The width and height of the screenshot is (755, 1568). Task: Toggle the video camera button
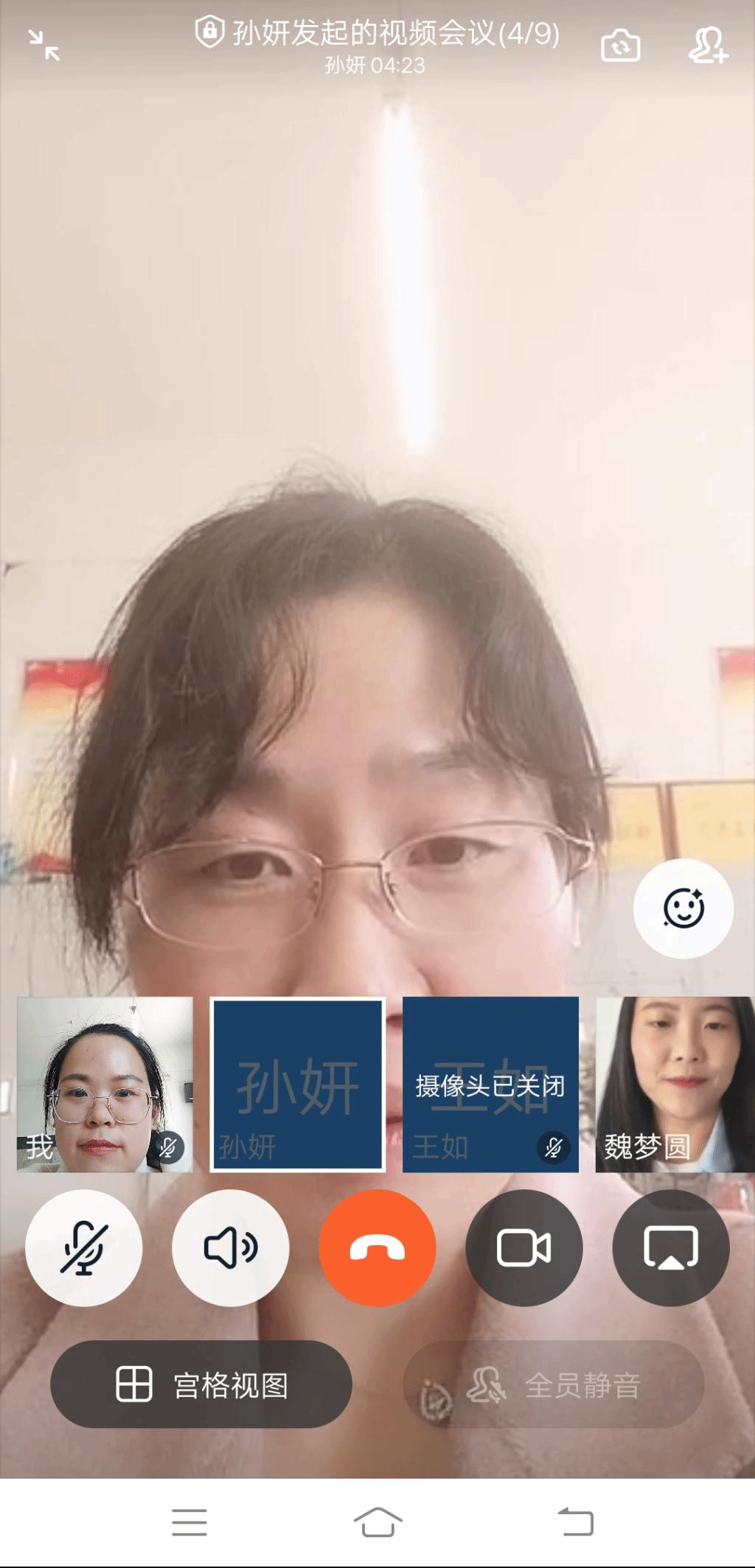(523, 1247)
